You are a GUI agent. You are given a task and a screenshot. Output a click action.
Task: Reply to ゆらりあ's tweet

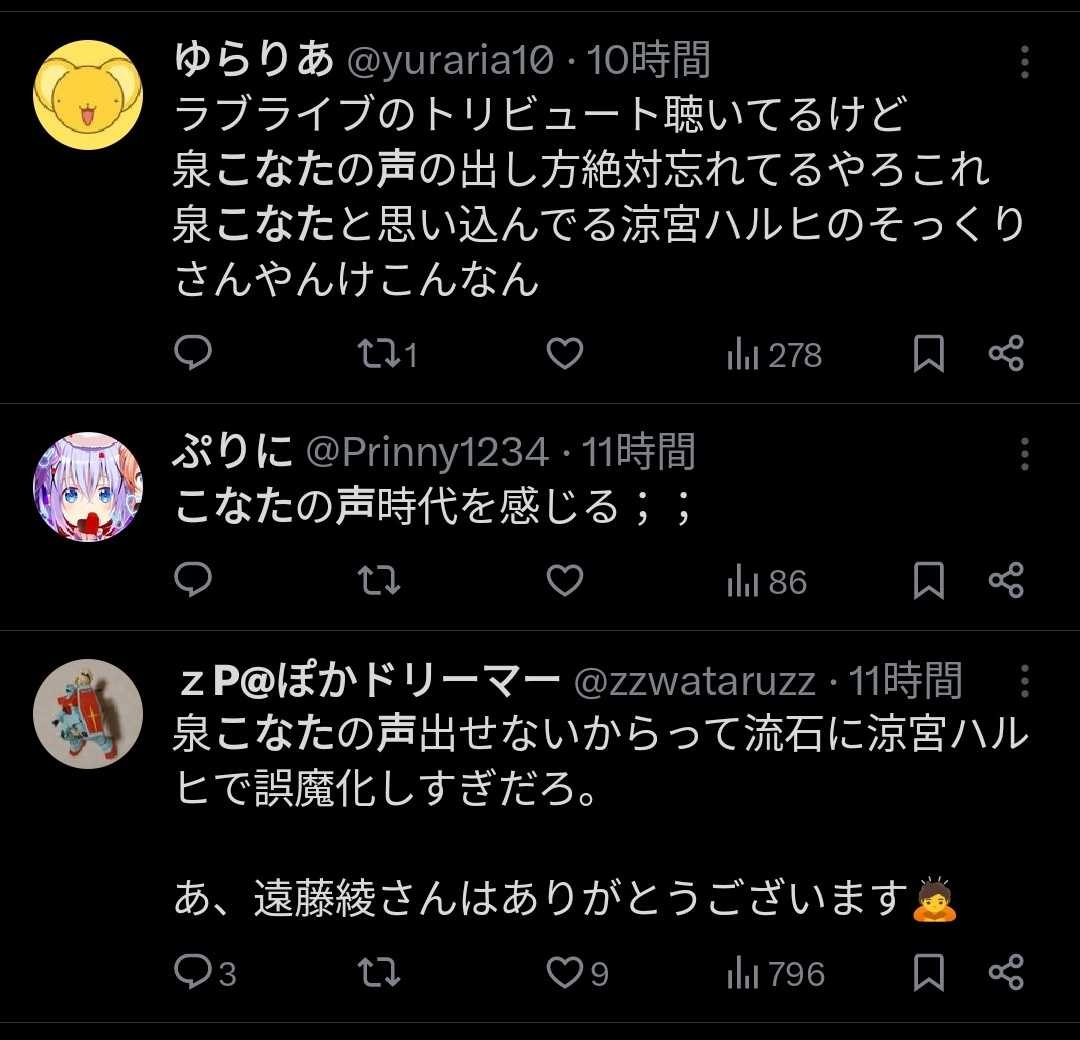tap(193, 353)
